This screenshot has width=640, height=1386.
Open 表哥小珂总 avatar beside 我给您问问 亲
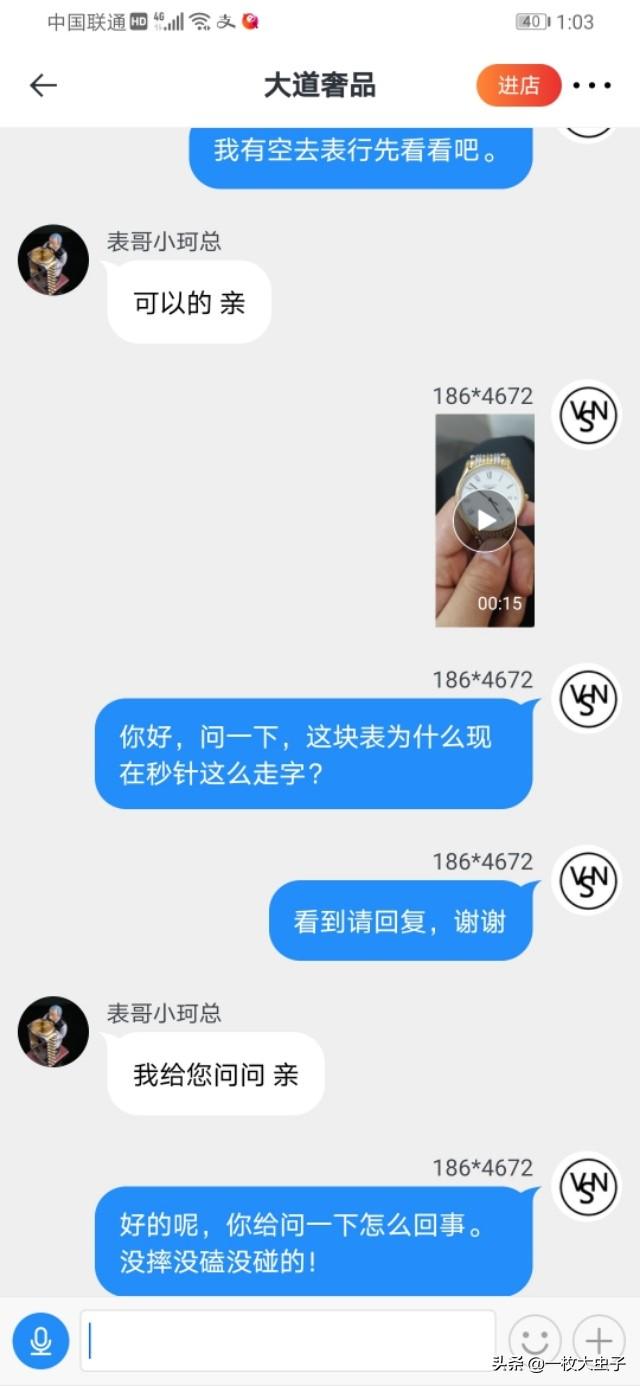click(x=53, y=1031)
